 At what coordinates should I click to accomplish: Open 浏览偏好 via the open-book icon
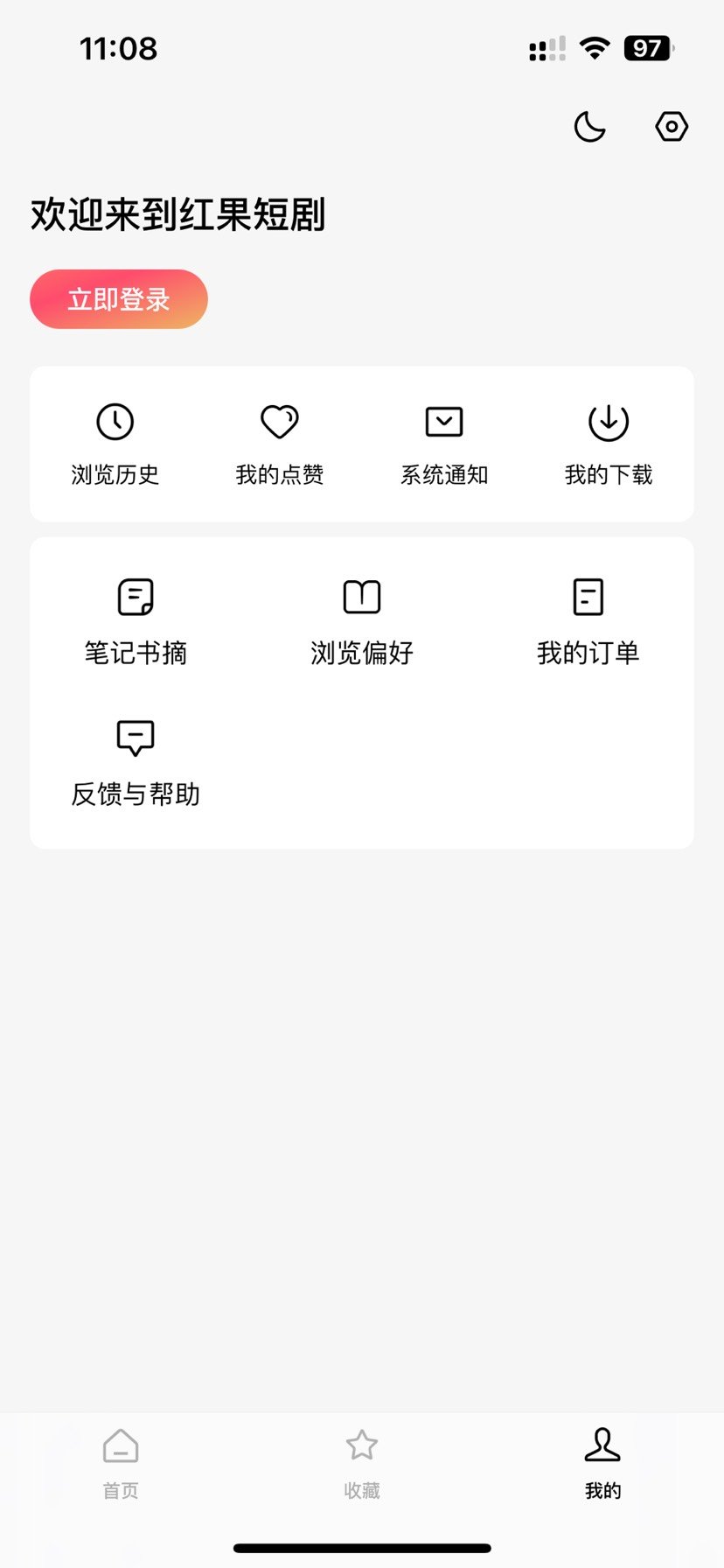coord(362,596)
